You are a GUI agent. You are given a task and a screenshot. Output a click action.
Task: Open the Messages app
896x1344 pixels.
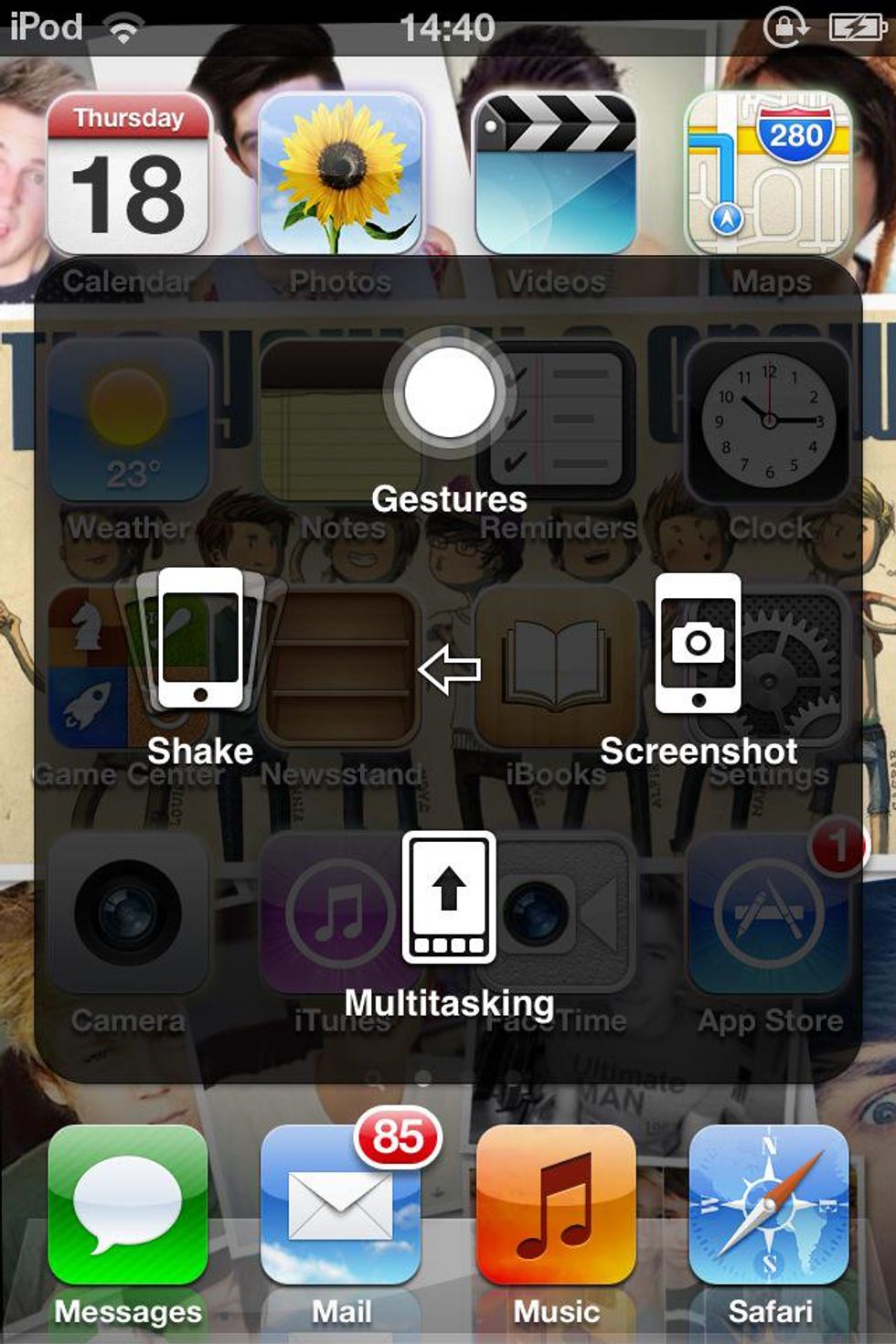(128, 1207)
